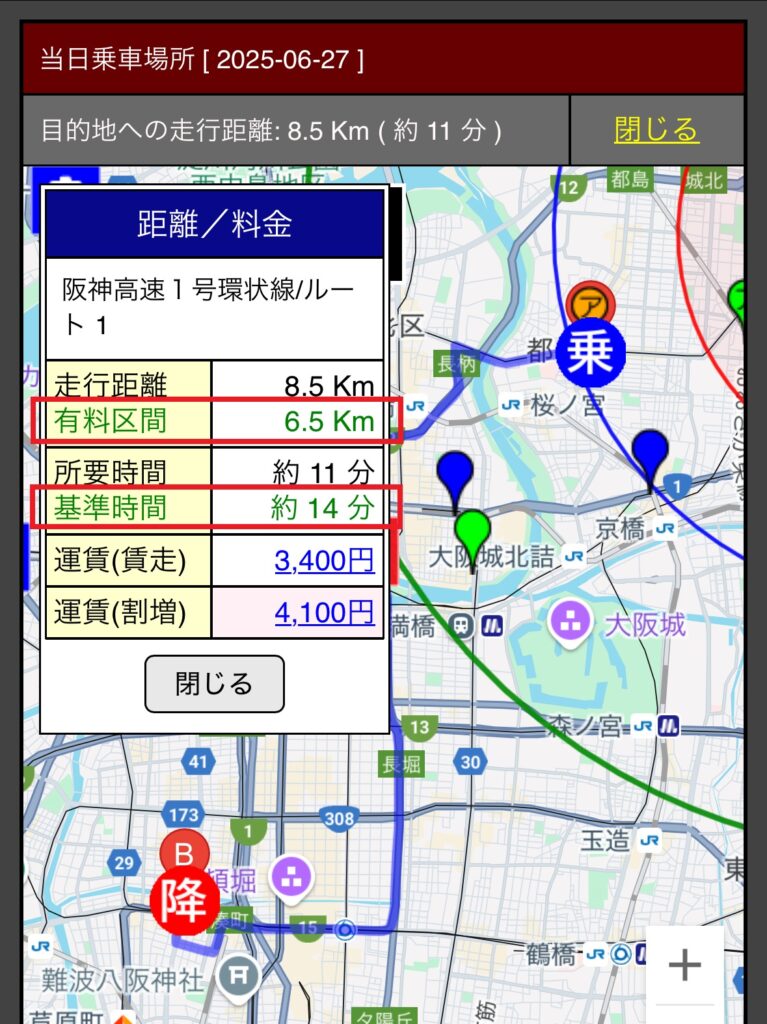Close the 距離/料金 popup with 閉じる button
Image resolution: width=767 pixels, height=1024 pixels.
[214, 684]
